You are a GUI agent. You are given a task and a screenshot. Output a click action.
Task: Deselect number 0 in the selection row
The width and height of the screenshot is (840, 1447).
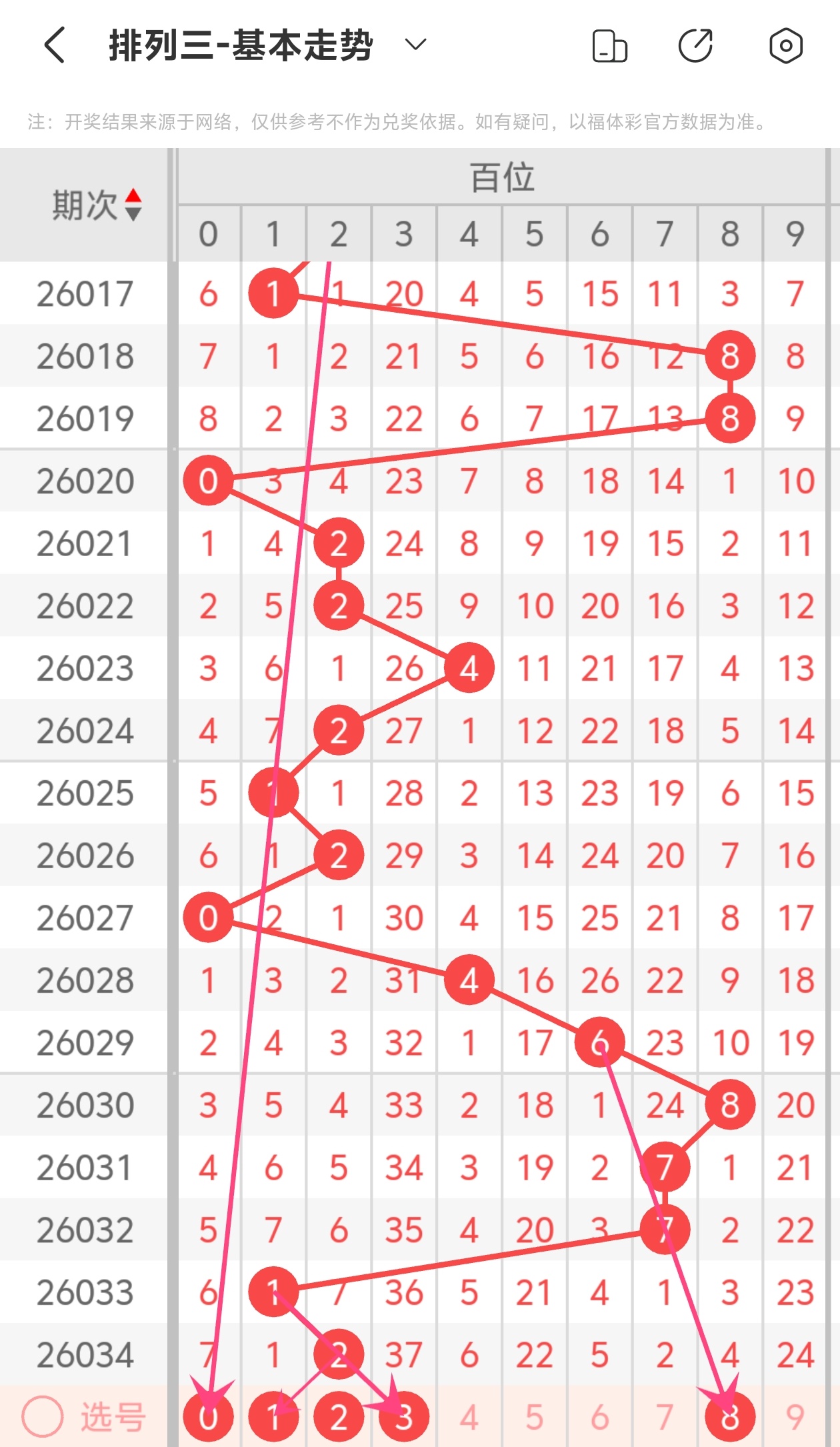pyautogui.click(x=208, y=1416)
